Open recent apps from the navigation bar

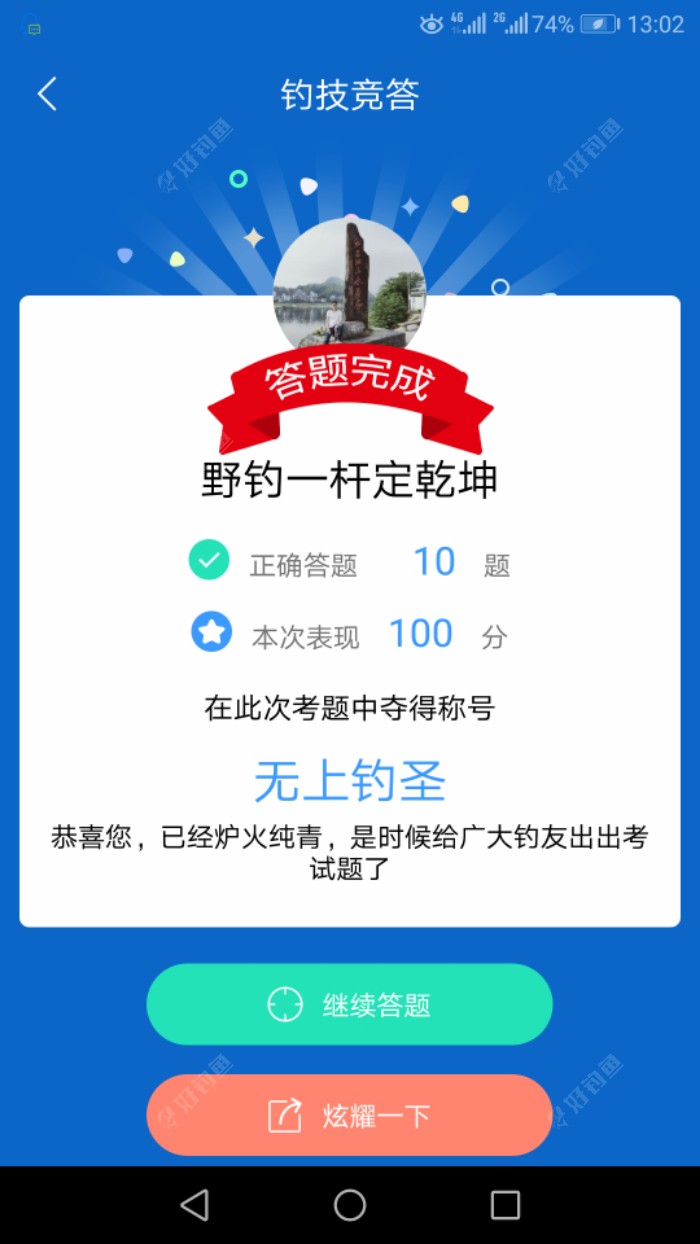click(505, 1205)
